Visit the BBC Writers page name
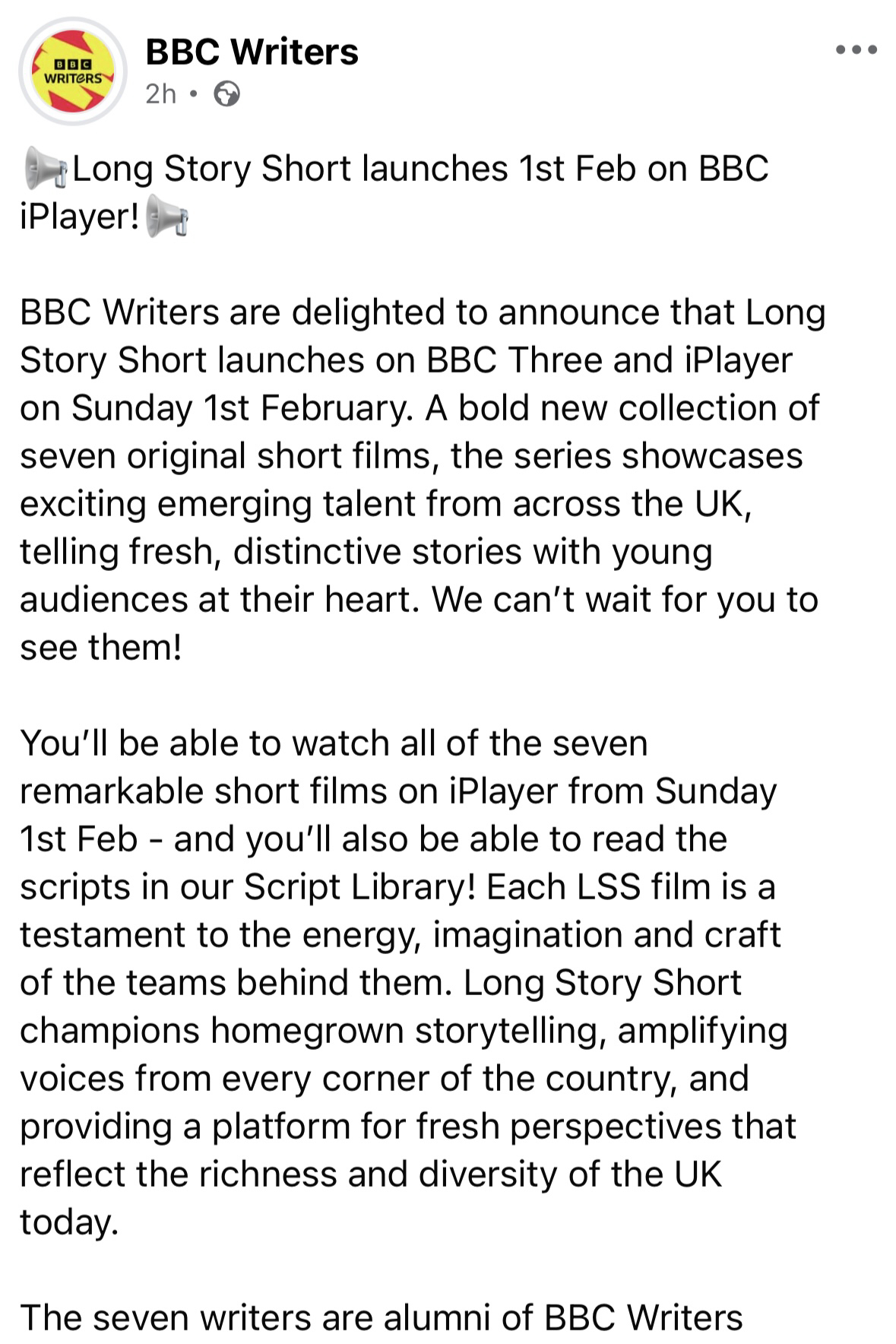This screenshot has height=1344, width=896. (x=252, y=52)
